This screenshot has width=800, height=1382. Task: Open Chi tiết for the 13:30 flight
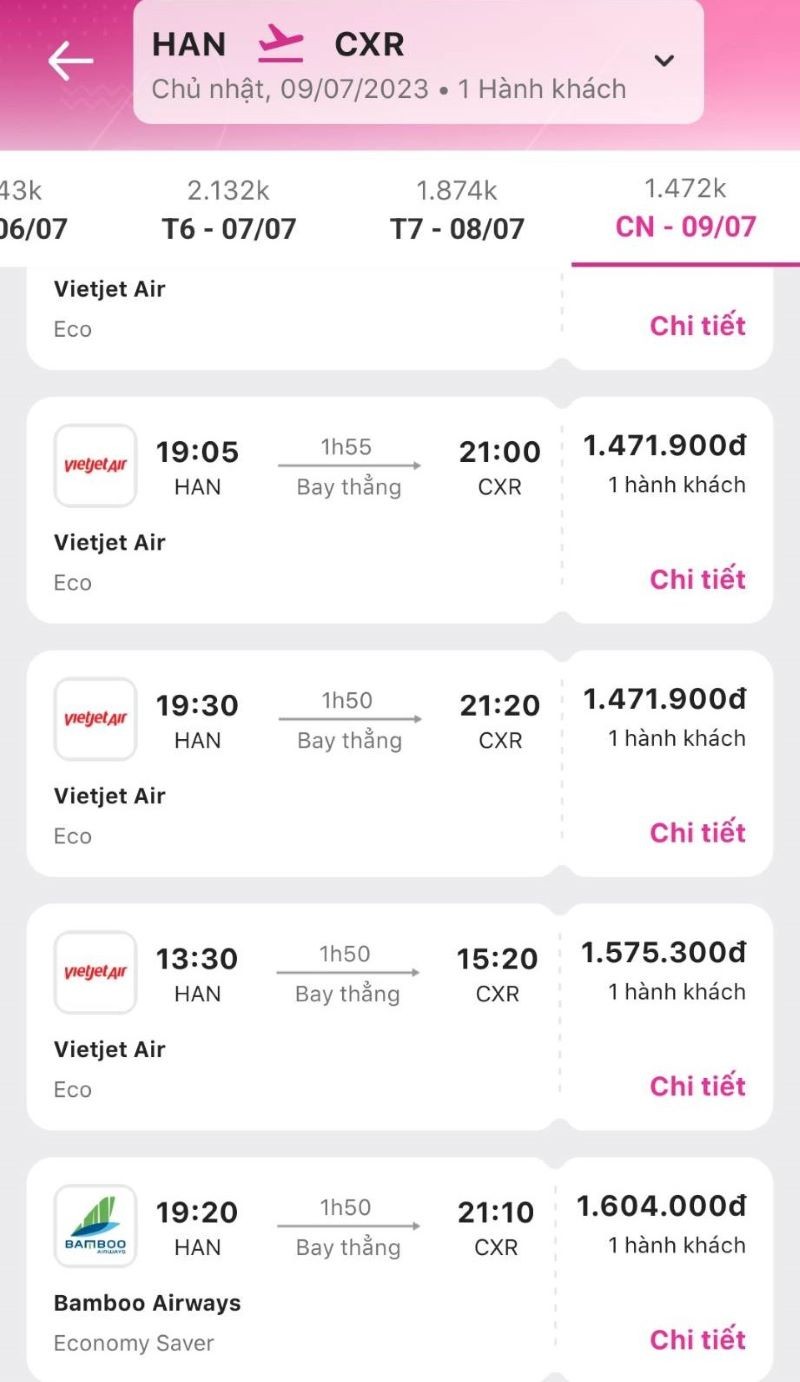pos(697,1086)
